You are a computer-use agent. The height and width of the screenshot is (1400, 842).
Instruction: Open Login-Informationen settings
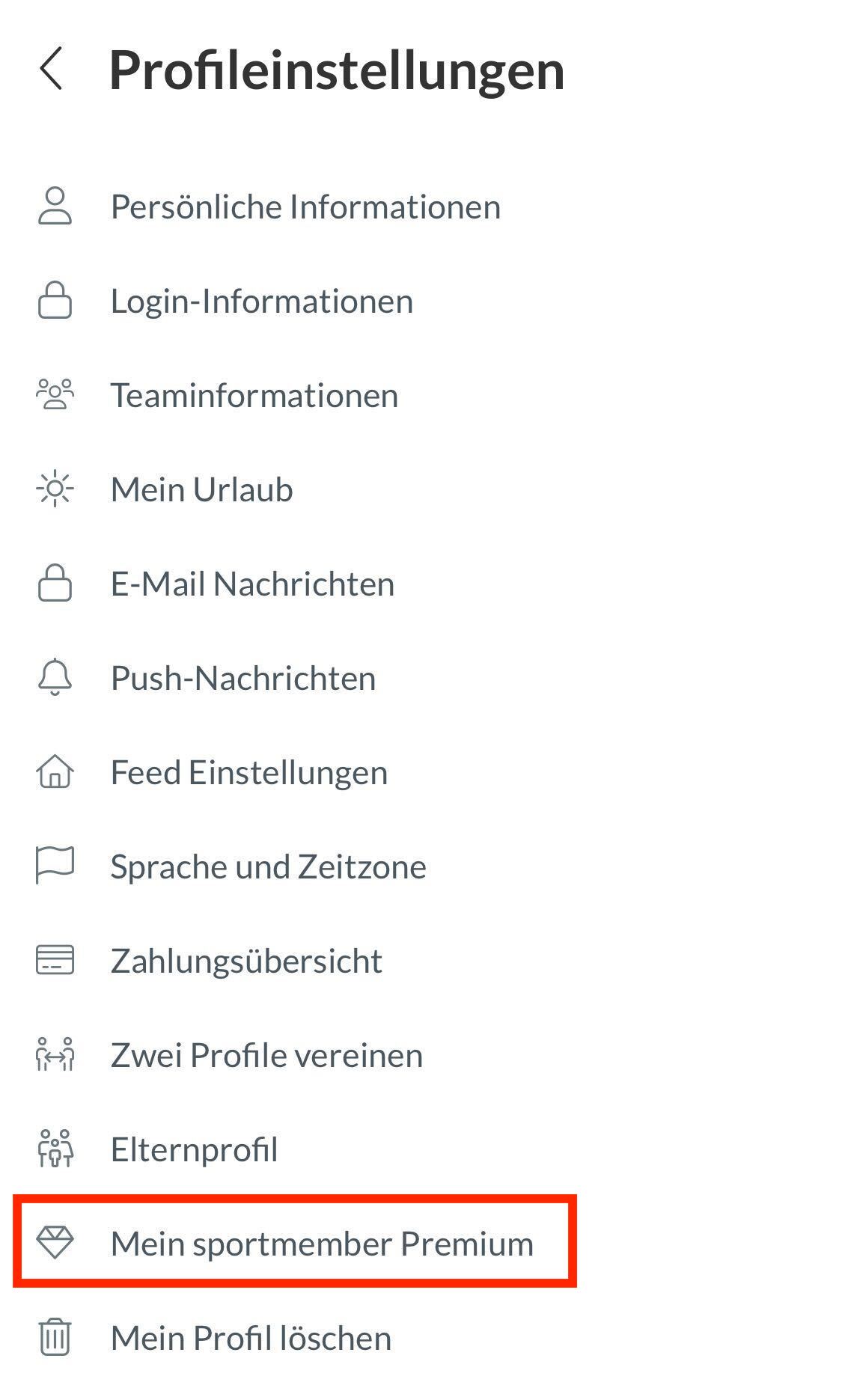click(261, 302)
